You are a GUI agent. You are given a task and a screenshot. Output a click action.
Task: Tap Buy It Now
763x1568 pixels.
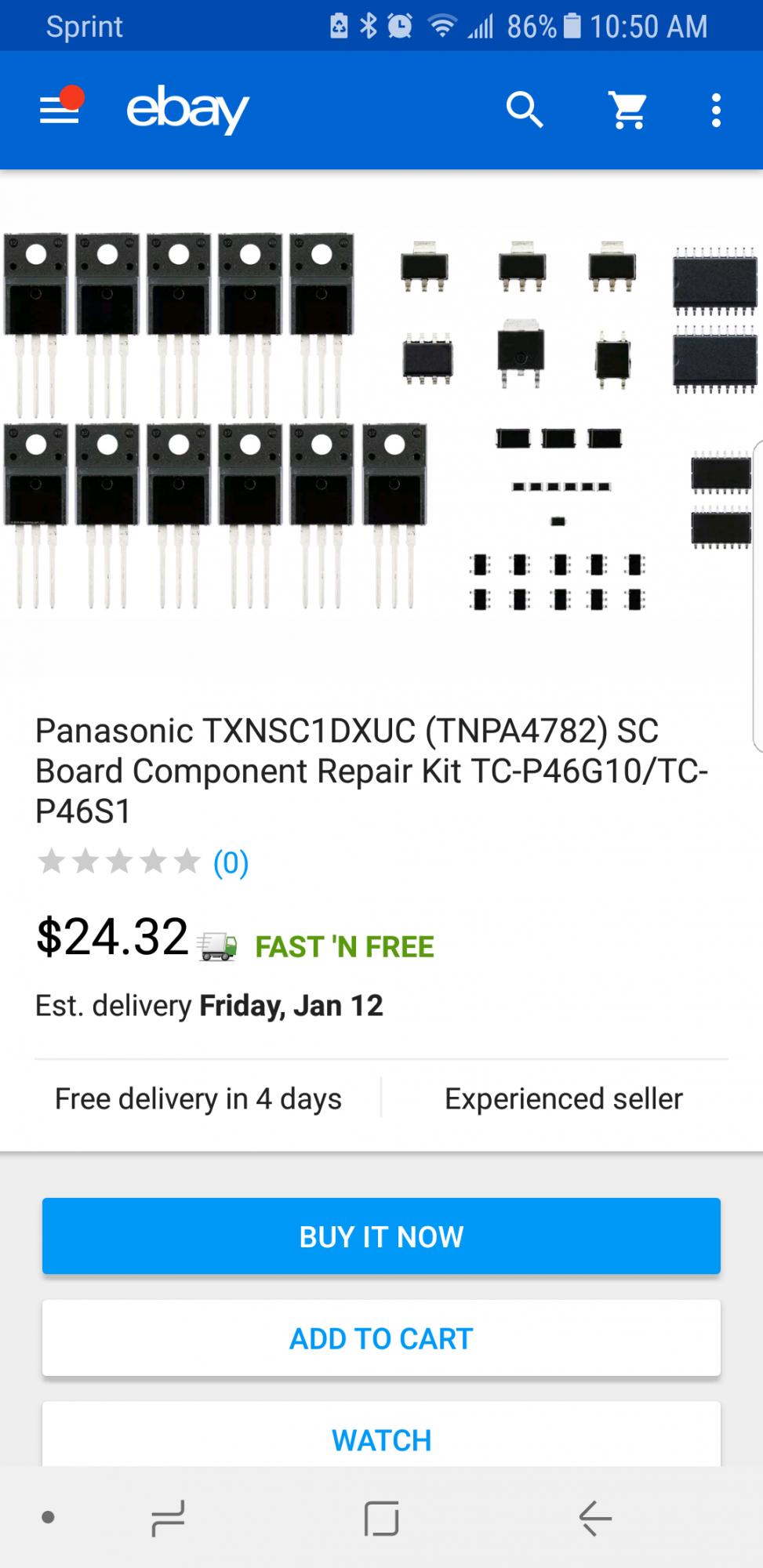[x=381, y=1236]
